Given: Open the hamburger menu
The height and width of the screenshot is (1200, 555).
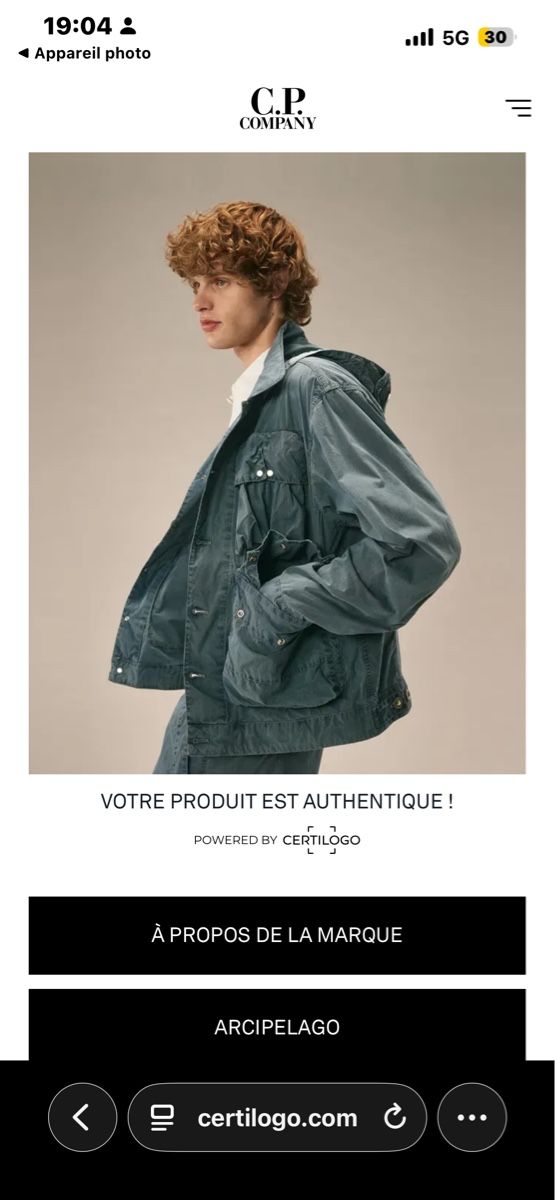Looking at the screenshot, I should click(518, 108).
